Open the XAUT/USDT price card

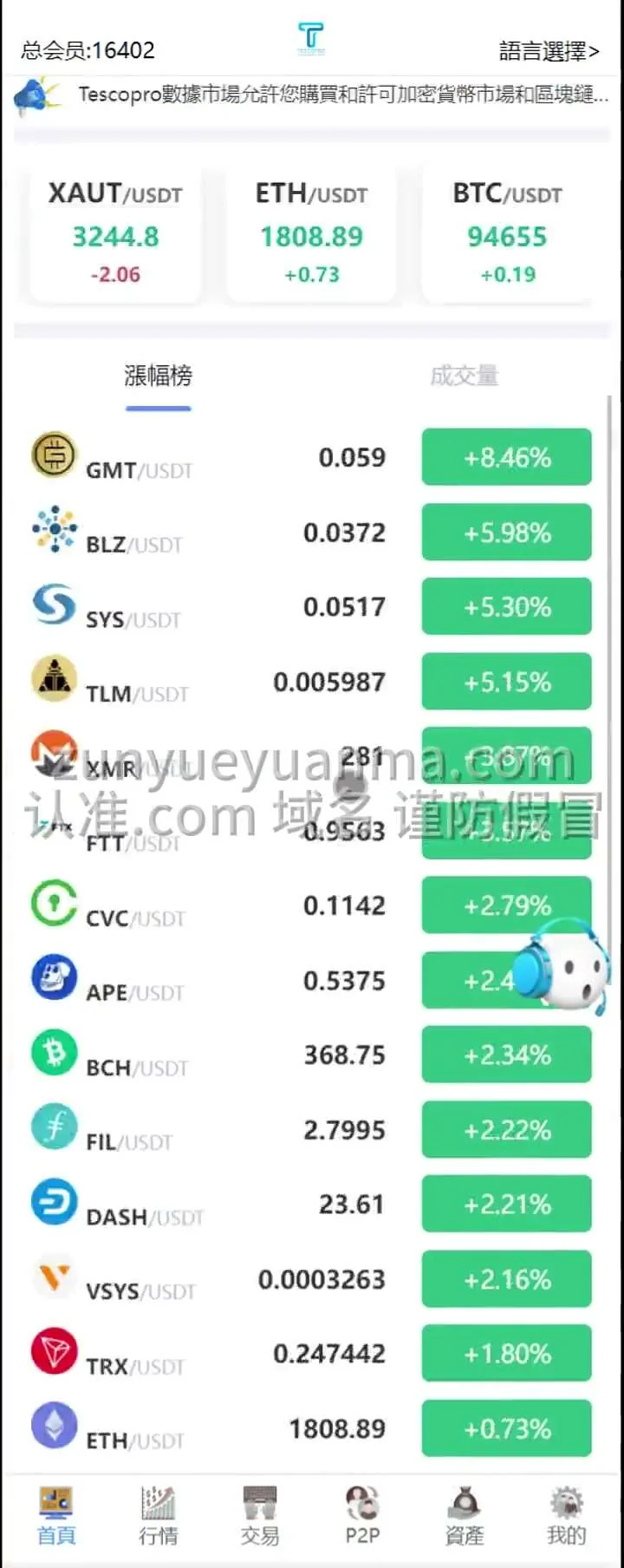coord(115,234)
